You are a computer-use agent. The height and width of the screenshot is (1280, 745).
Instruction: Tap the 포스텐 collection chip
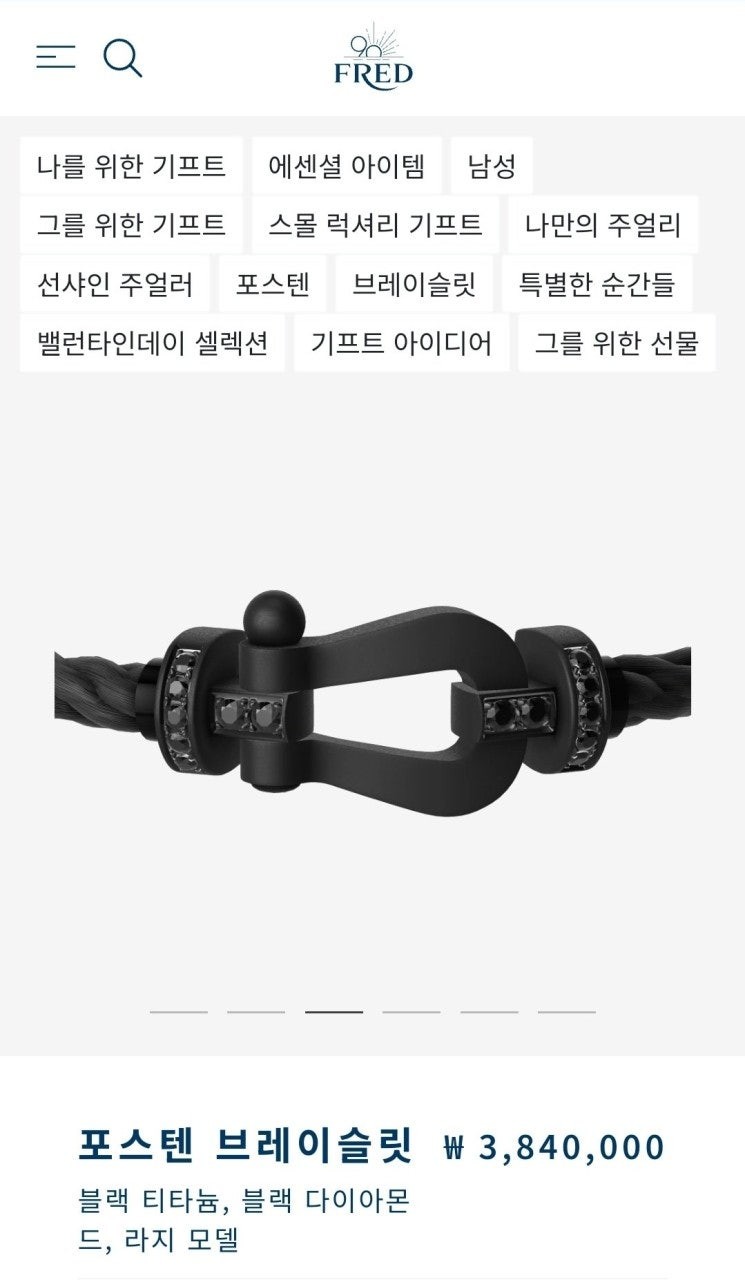273,284
